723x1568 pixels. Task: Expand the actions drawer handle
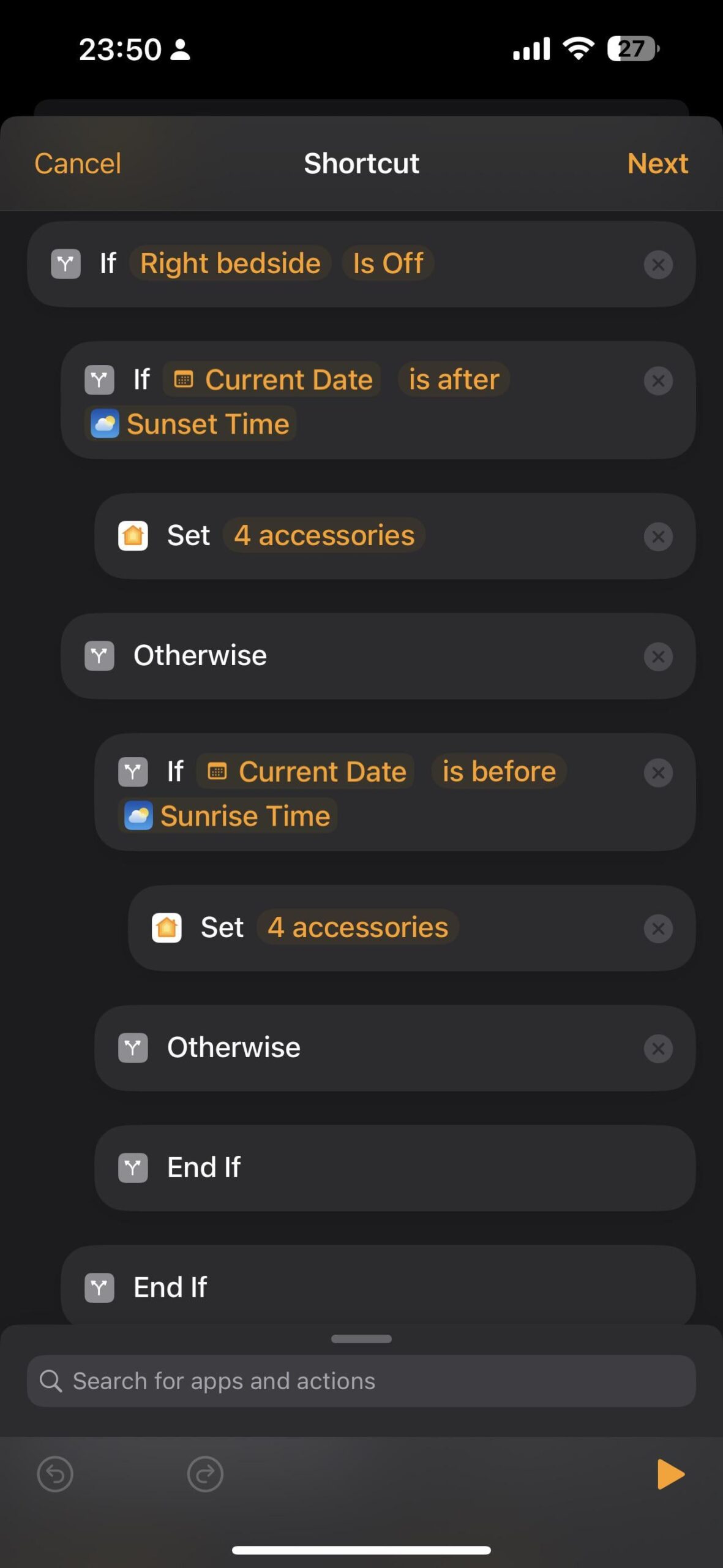(361, 1339)
